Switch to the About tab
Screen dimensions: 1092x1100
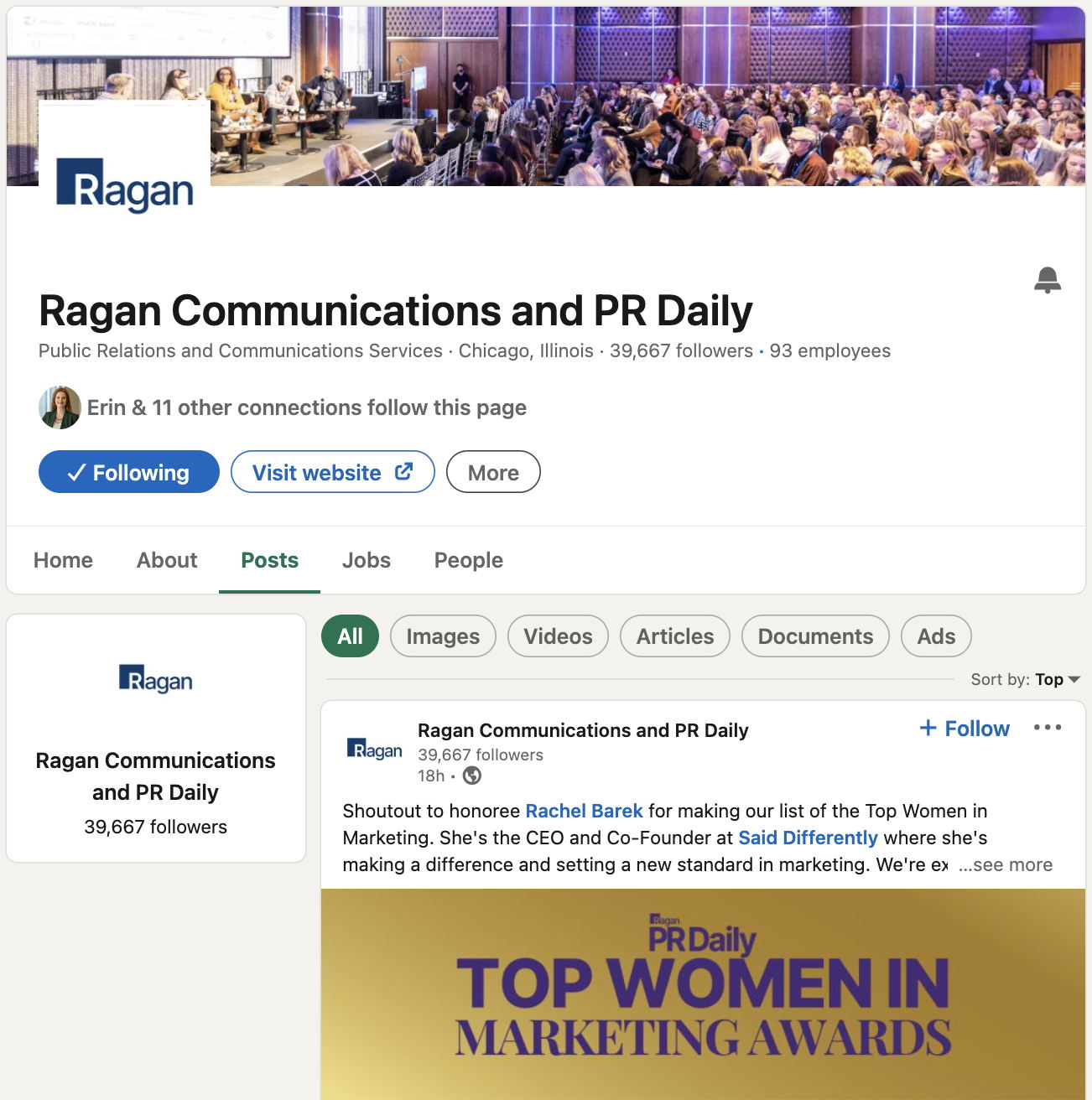(167, 560)
